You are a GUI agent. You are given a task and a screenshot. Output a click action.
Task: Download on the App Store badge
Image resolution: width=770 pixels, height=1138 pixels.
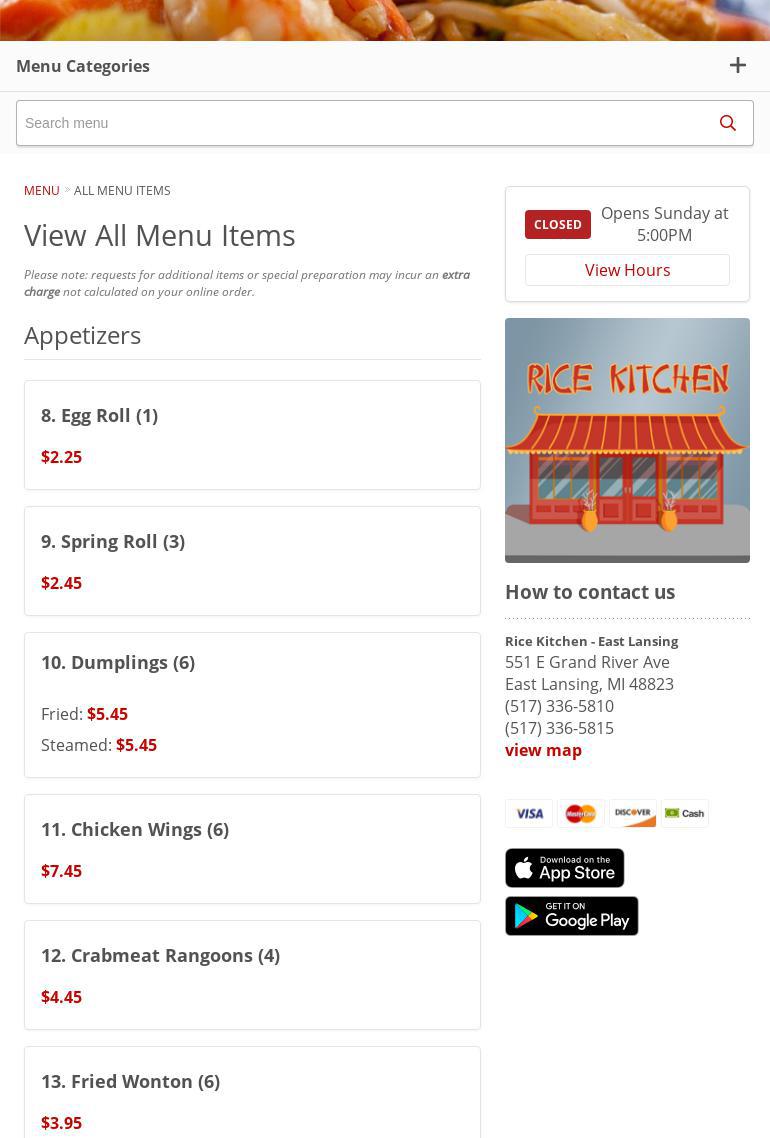(565, 868)
